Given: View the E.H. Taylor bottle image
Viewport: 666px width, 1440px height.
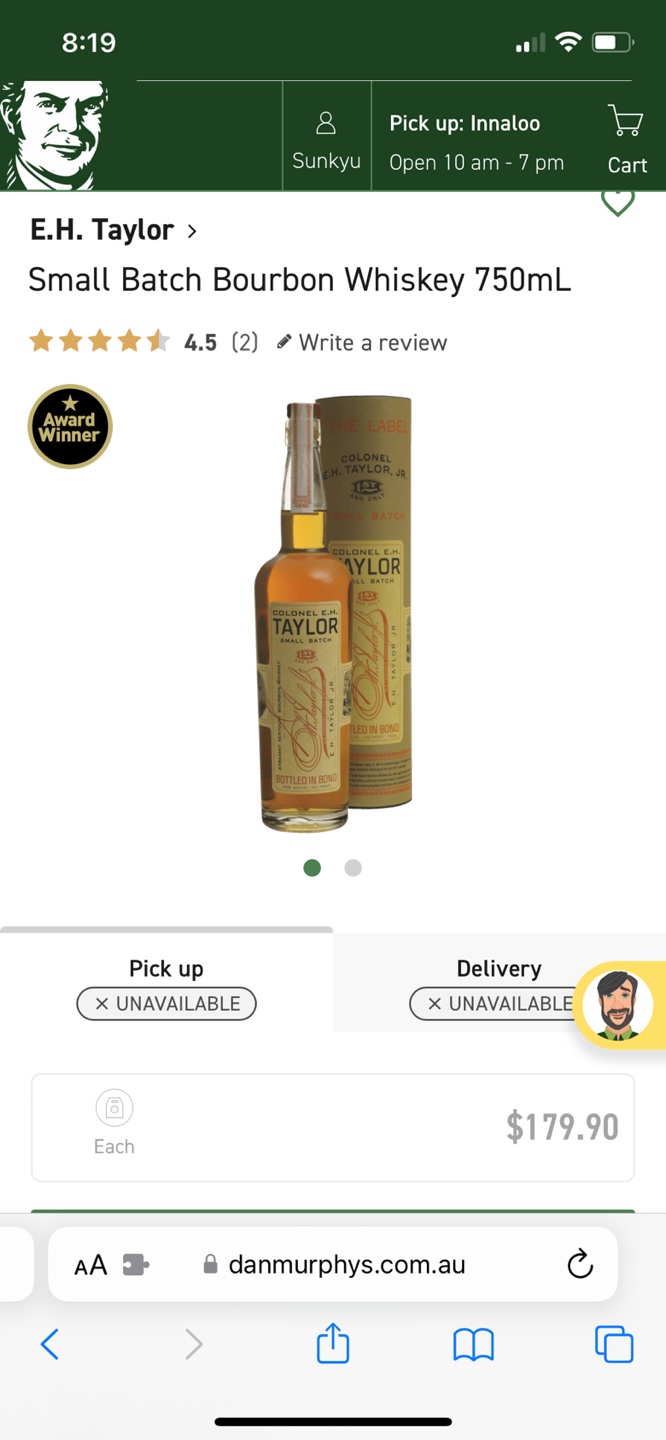Looking at the screenshot, I should (x=333, y=613).
